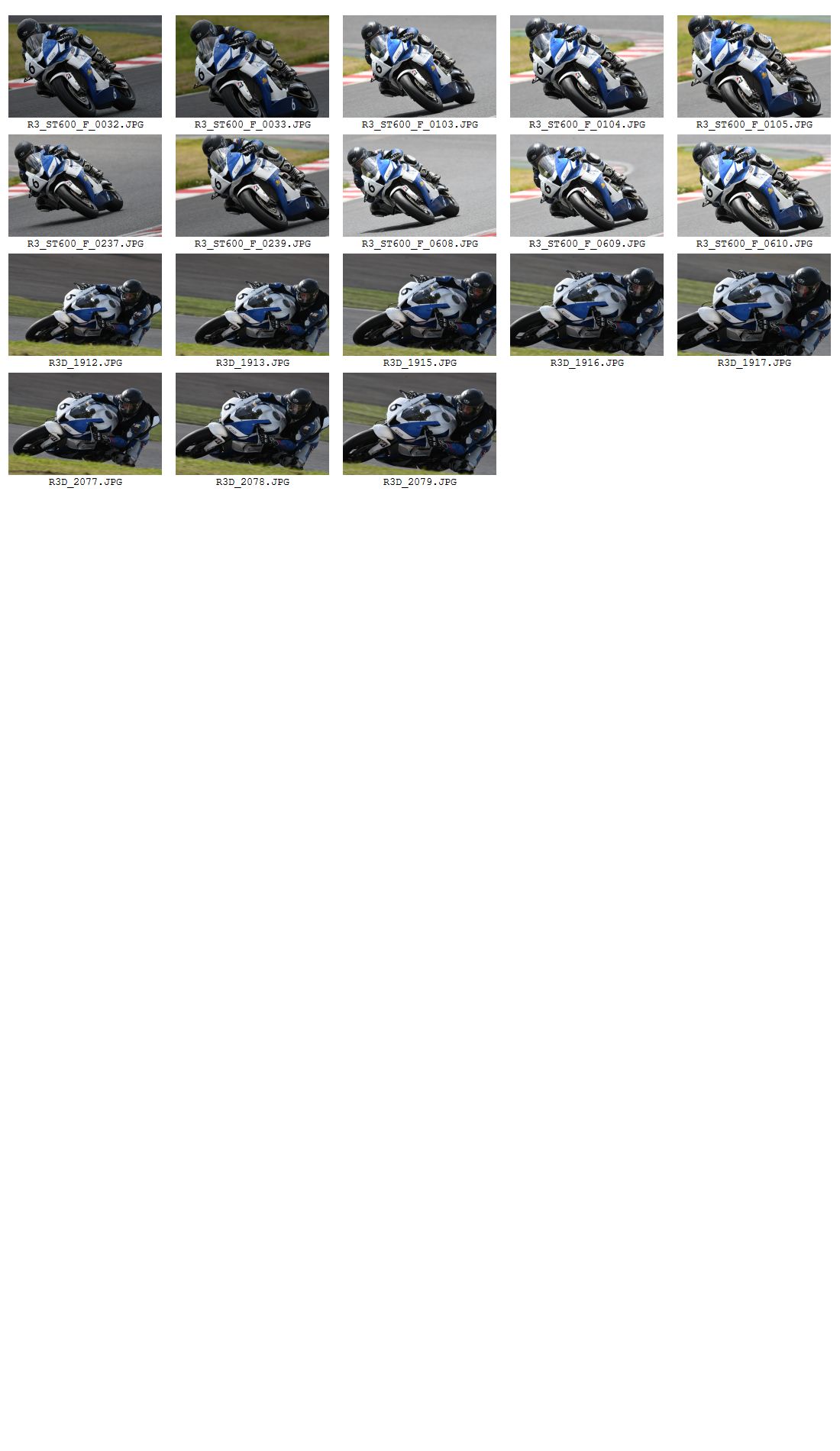Viewport: 840px width, 1451px height.
Task: Open photo R3D_1912.JPG
Action: [x=85, y=305]
